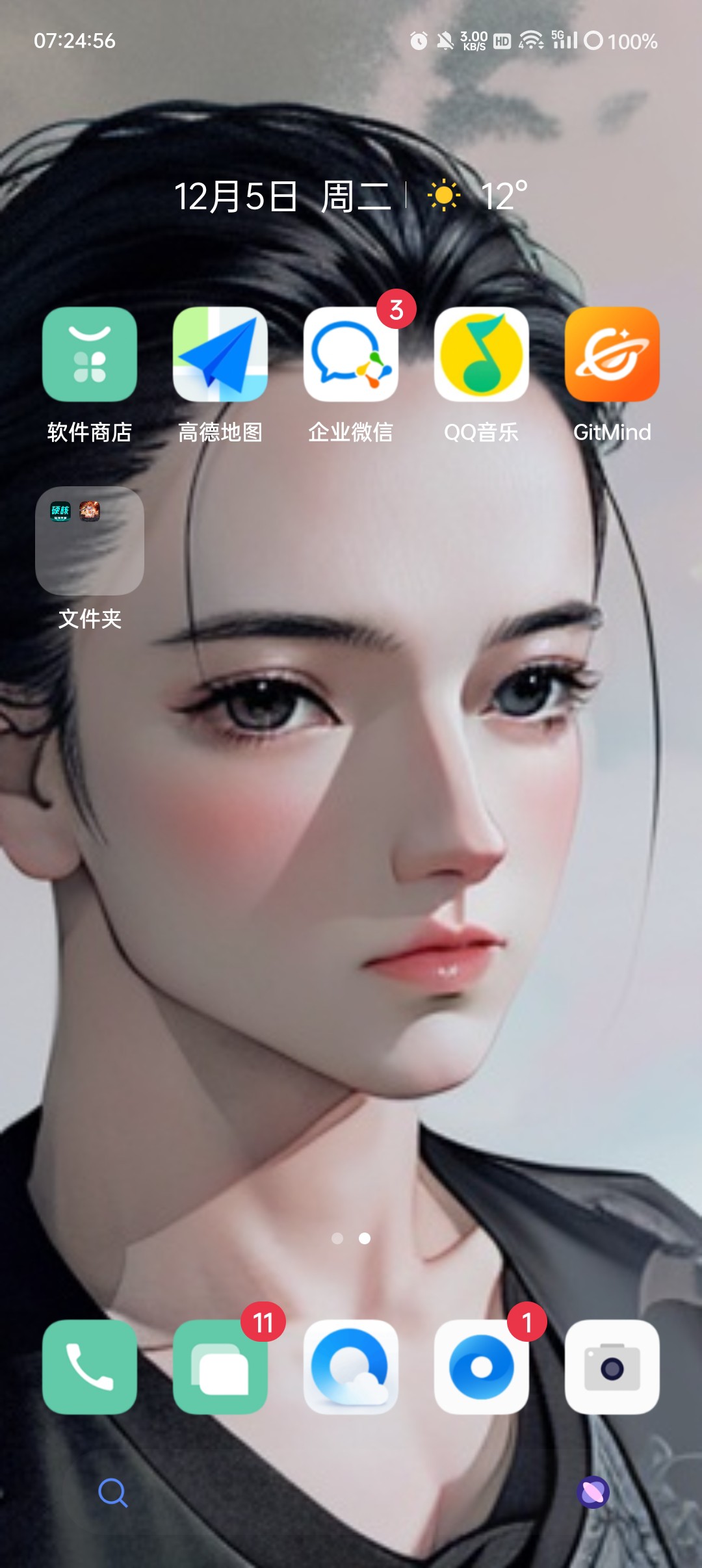Open the purple assistant planet icon
The width and height of the screenshot is (702, 1568).
point(593,1492)
